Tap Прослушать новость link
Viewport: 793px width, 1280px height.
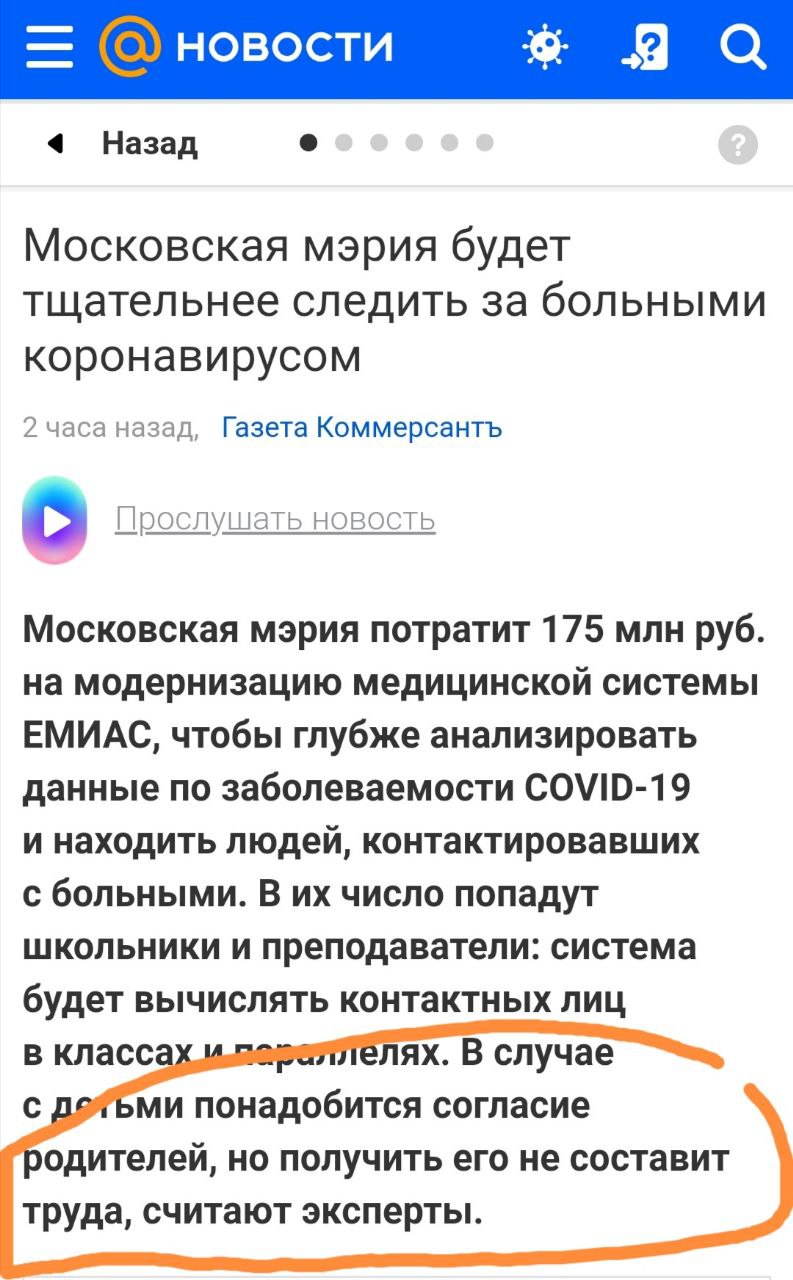point(275,520)
